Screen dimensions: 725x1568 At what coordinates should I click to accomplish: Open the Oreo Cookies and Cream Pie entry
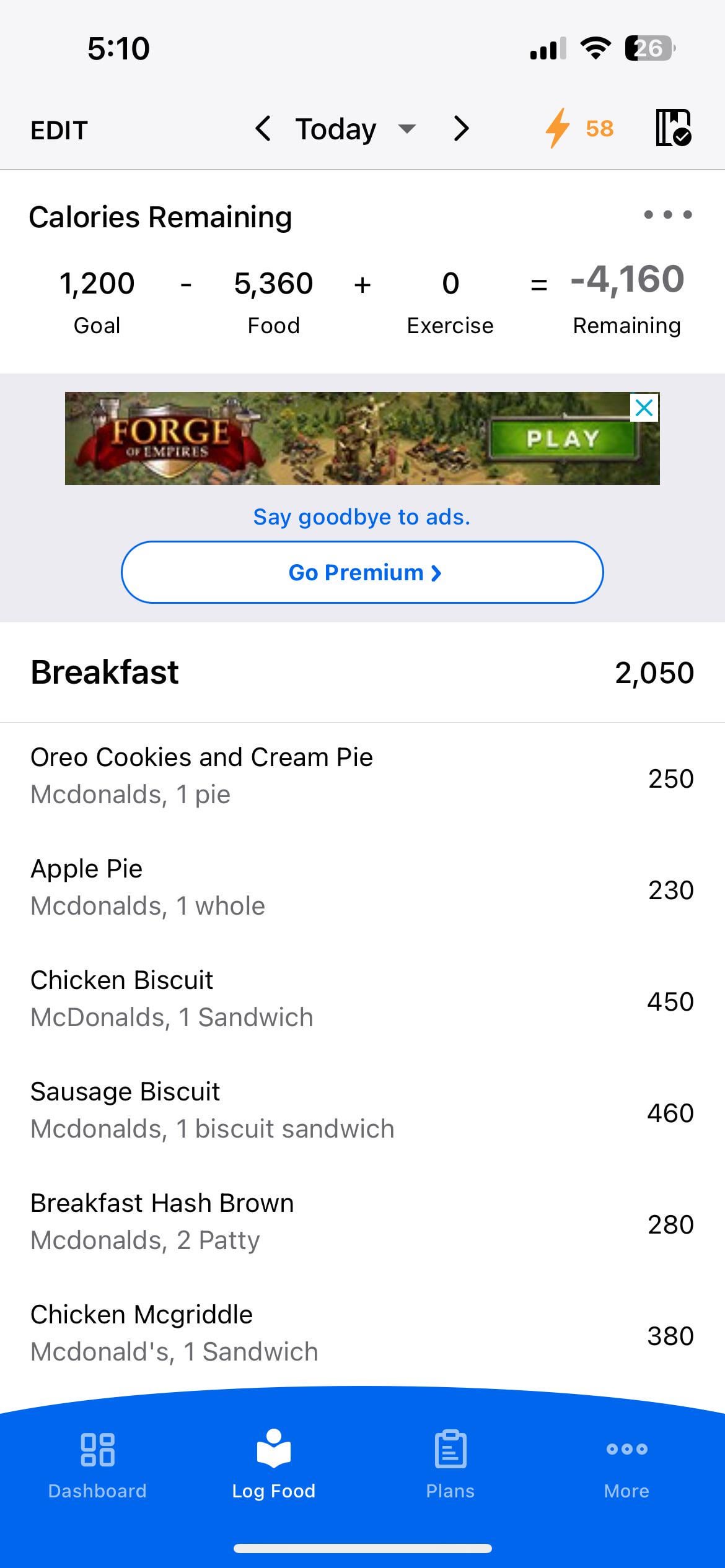(362, 778)
